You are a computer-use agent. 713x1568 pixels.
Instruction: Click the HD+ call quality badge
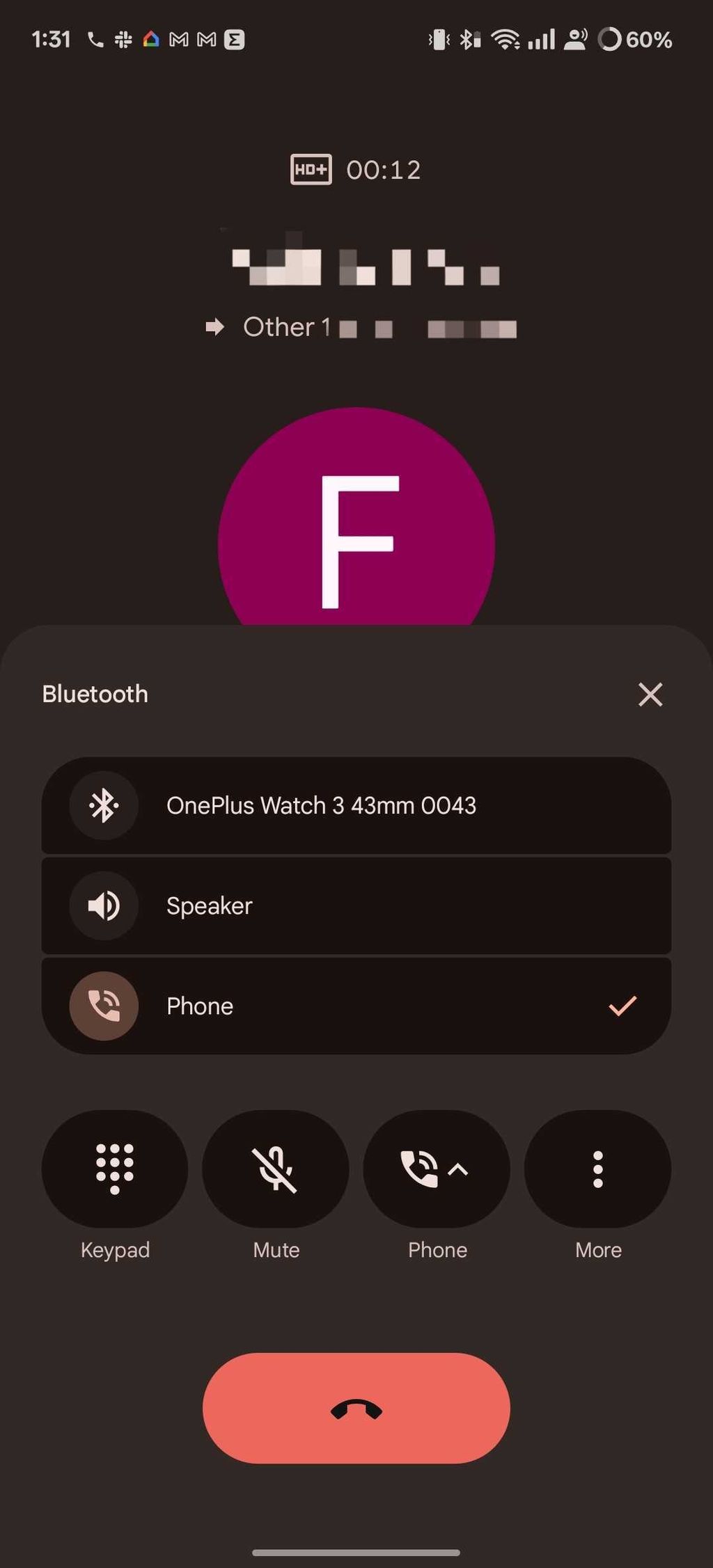point(309,168)
